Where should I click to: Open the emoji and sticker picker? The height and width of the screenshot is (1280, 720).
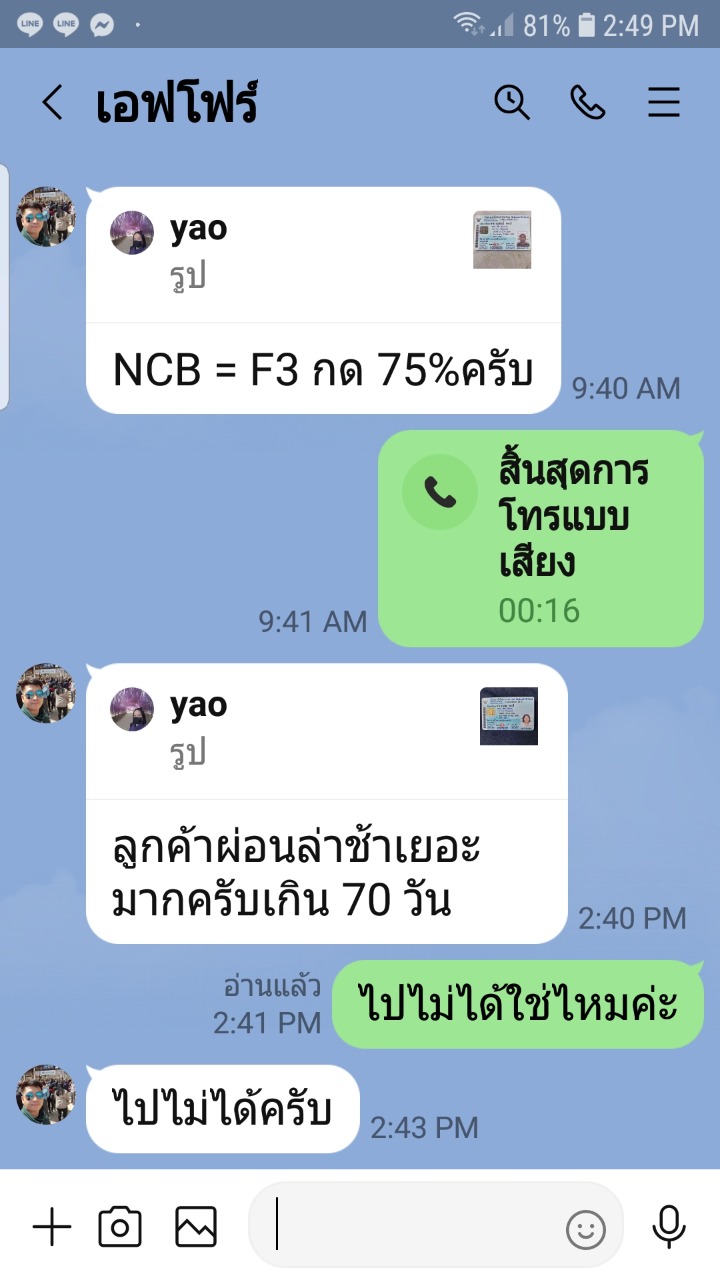(586, 1229)
